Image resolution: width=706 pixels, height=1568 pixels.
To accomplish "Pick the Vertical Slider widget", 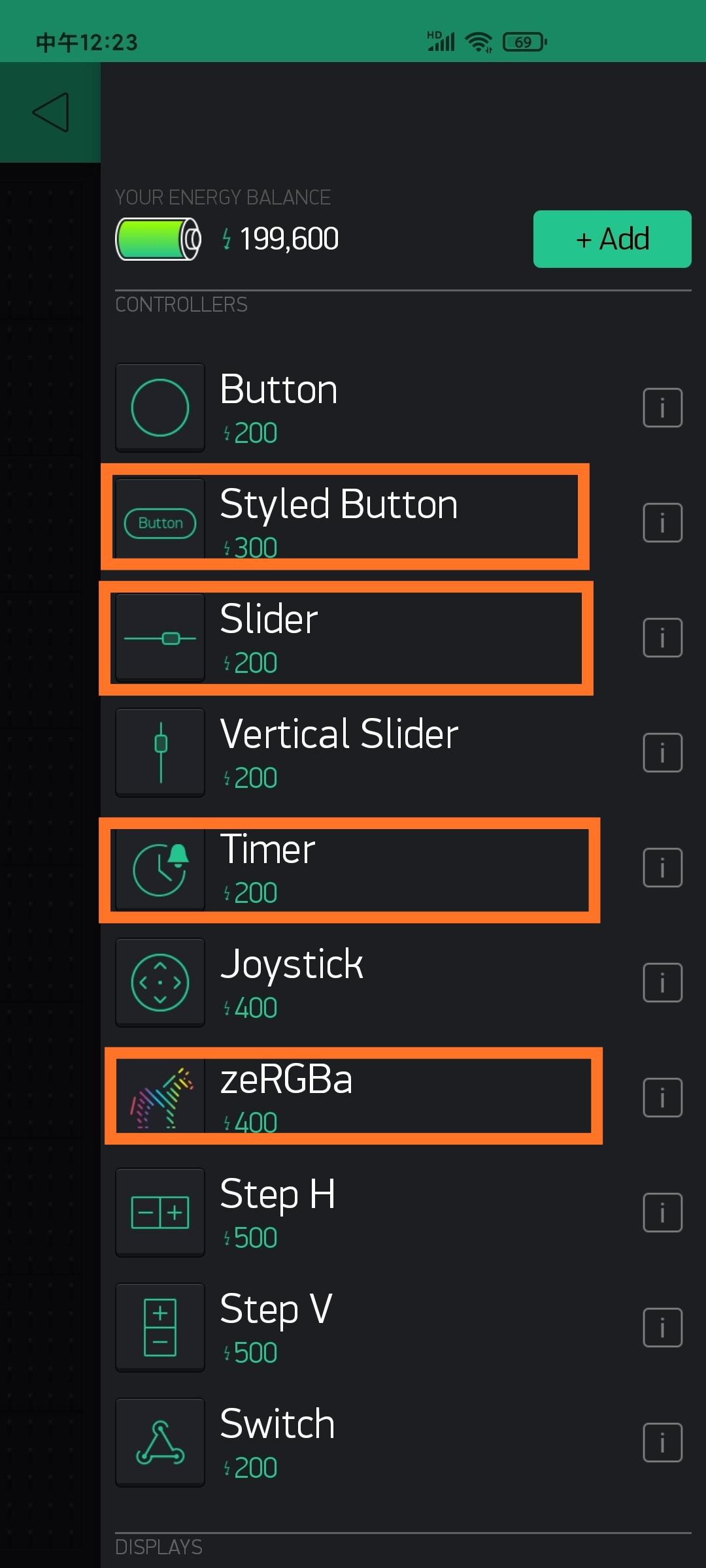I will tap(366, 753).
